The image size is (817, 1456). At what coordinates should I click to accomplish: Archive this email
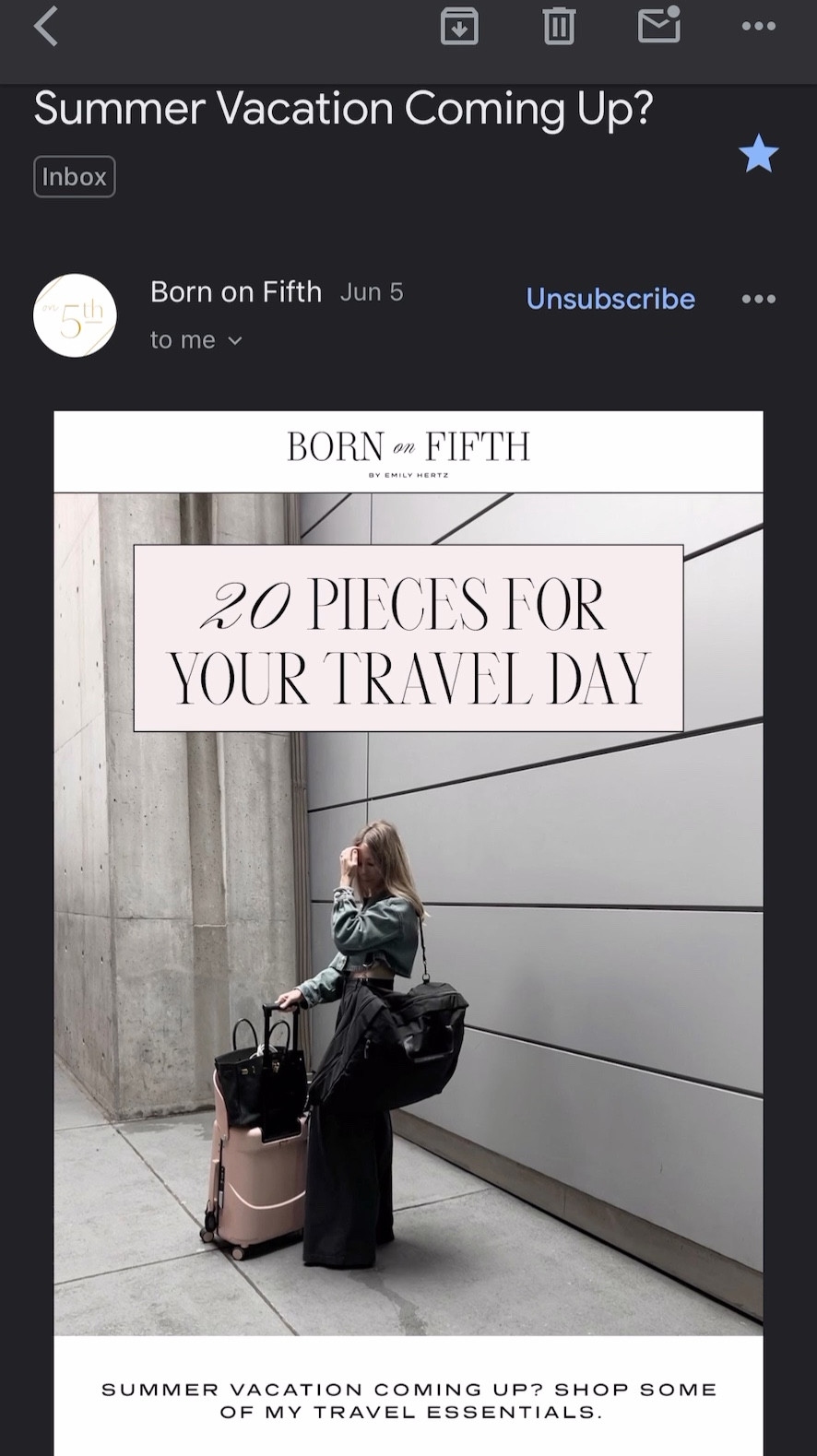click(x=459, y=27)
